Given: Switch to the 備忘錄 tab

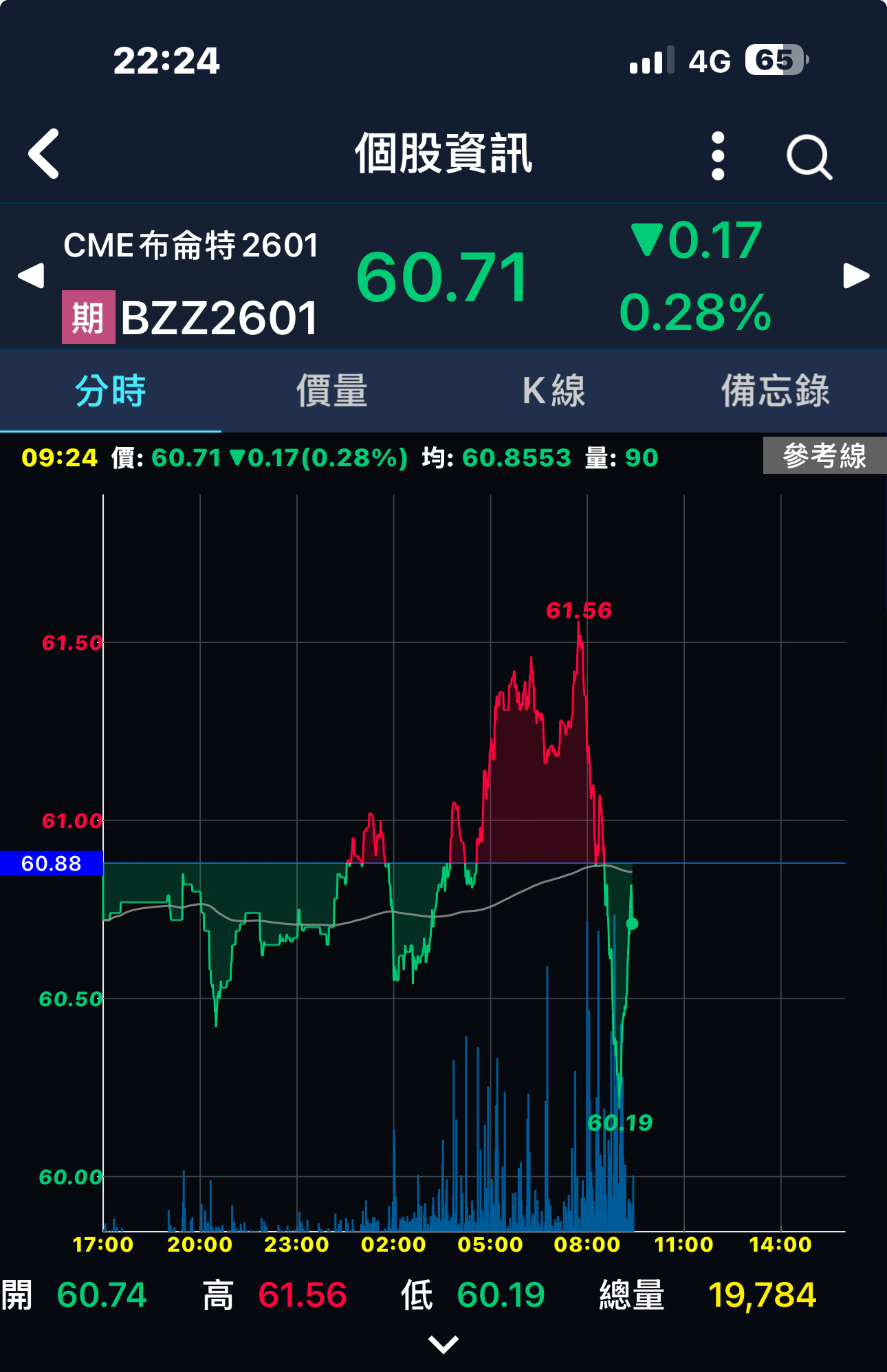Looking at the screenshot, I should click(775, 391).
